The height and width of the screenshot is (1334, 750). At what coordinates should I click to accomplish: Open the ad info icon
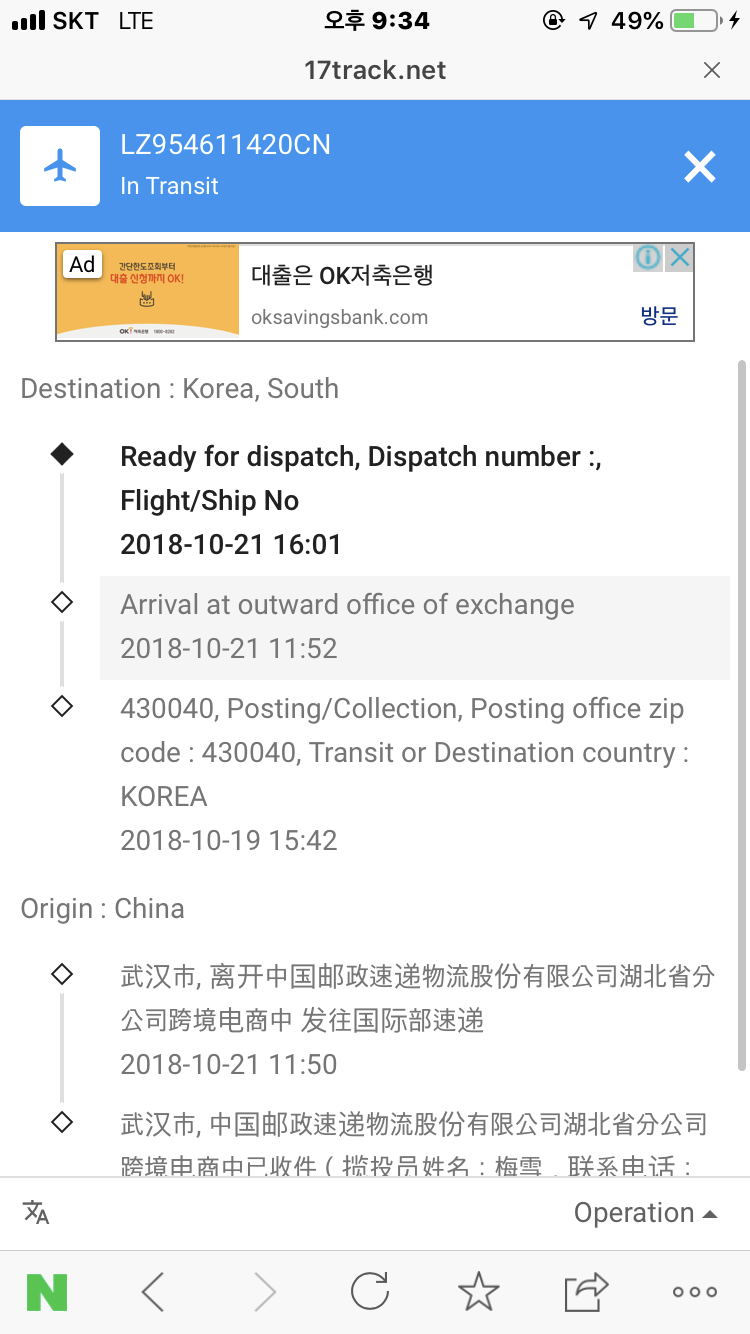click(648, 258)
